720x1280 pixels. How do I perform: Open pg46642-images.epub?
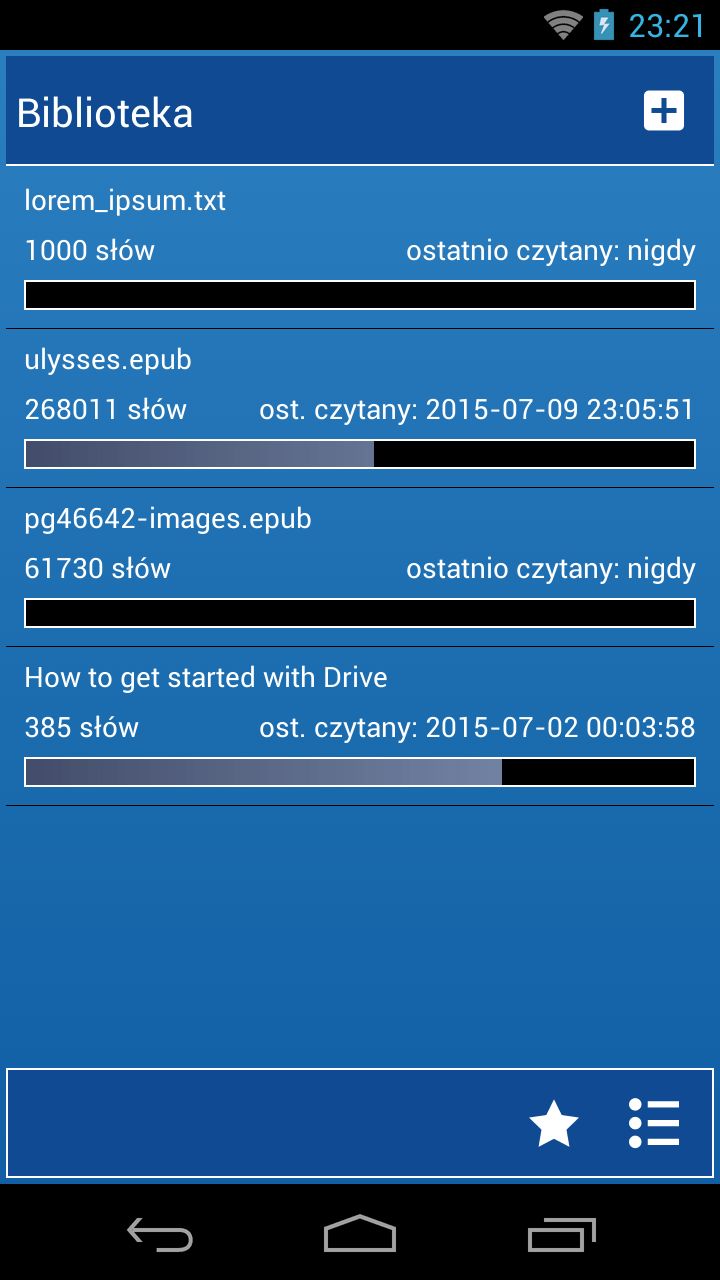click(359, 567)
